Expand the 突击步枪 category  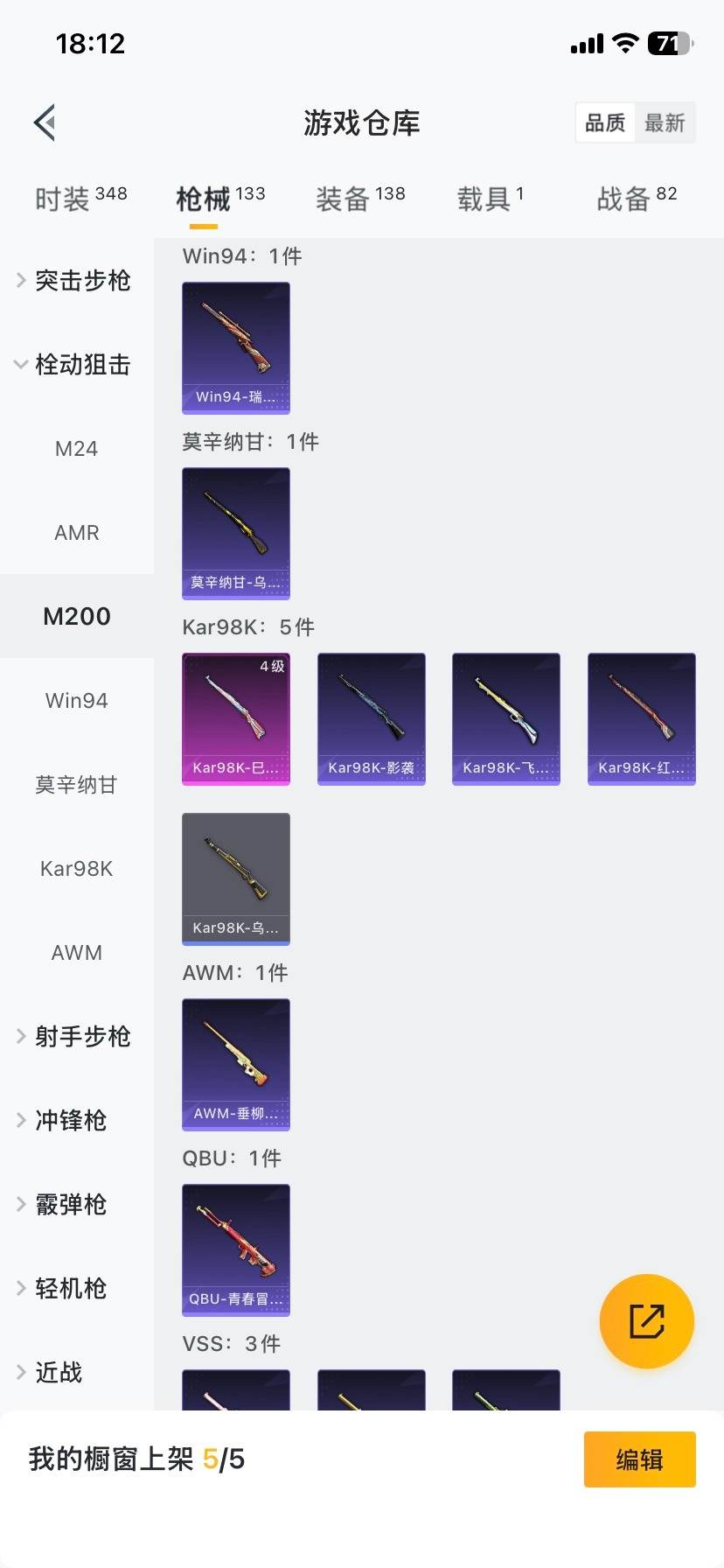click(x=77, y=280)
